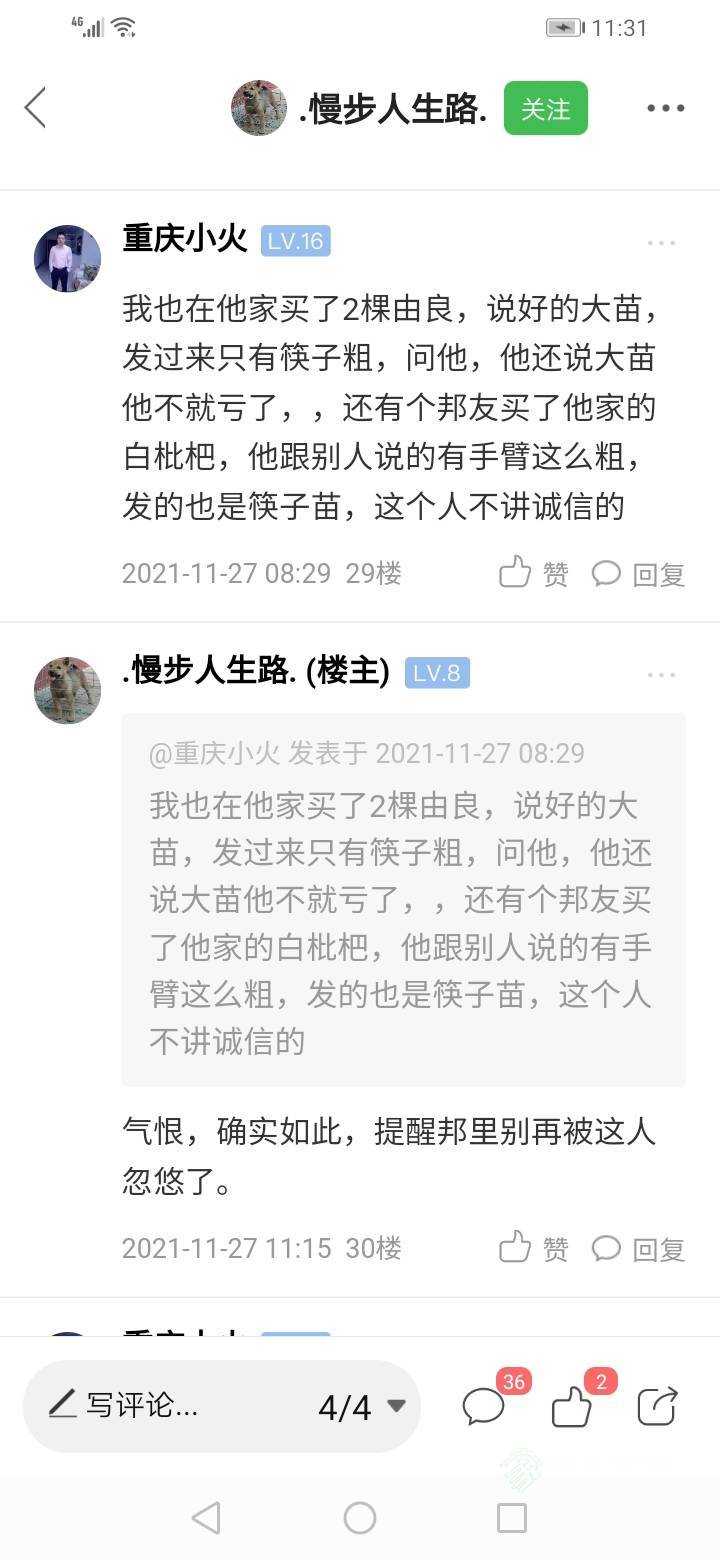Open options for the 30楼 comment
The image size is (720, 1560).
pyautogui.click(x=661, y=675)
